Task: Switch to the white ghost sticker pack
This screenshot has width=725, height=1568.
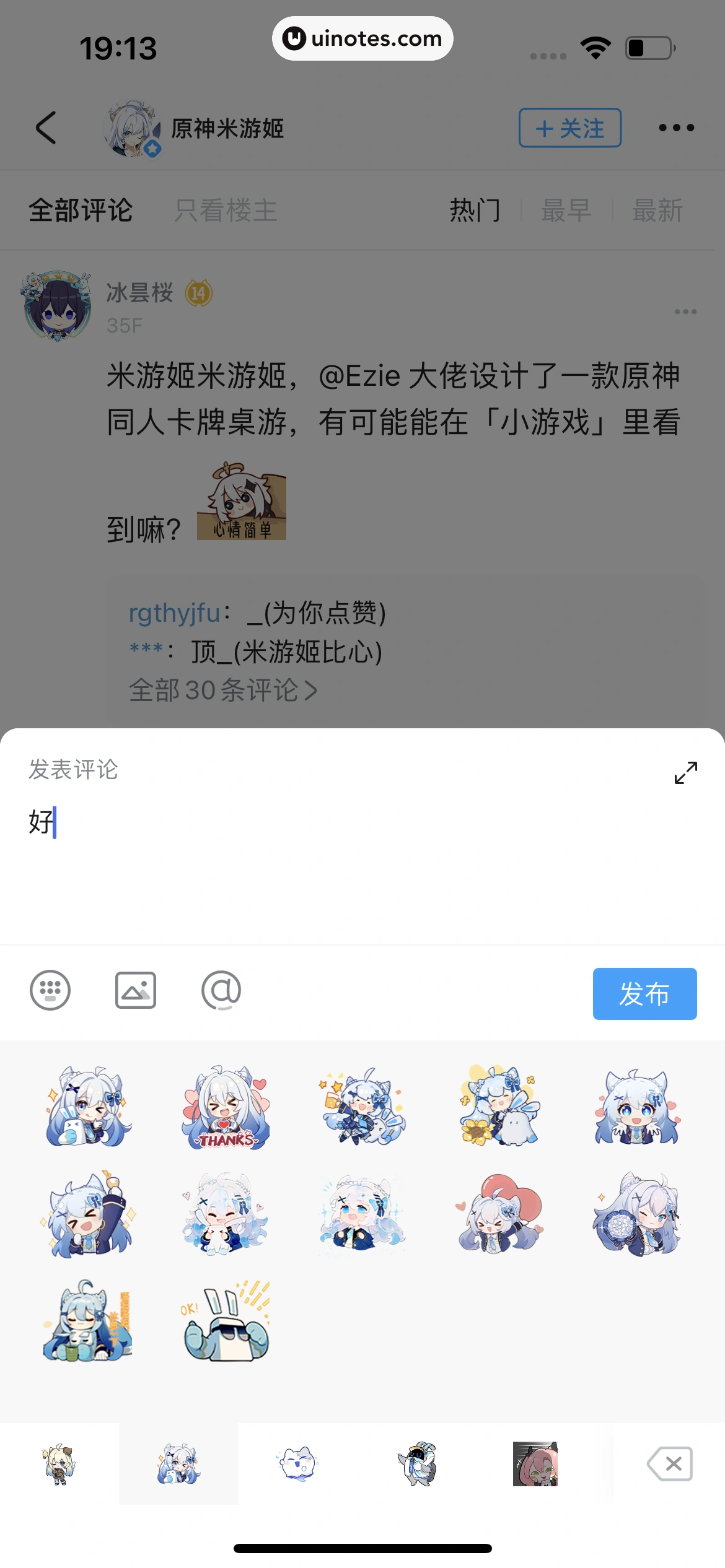Action: (x=297, y=1464)
